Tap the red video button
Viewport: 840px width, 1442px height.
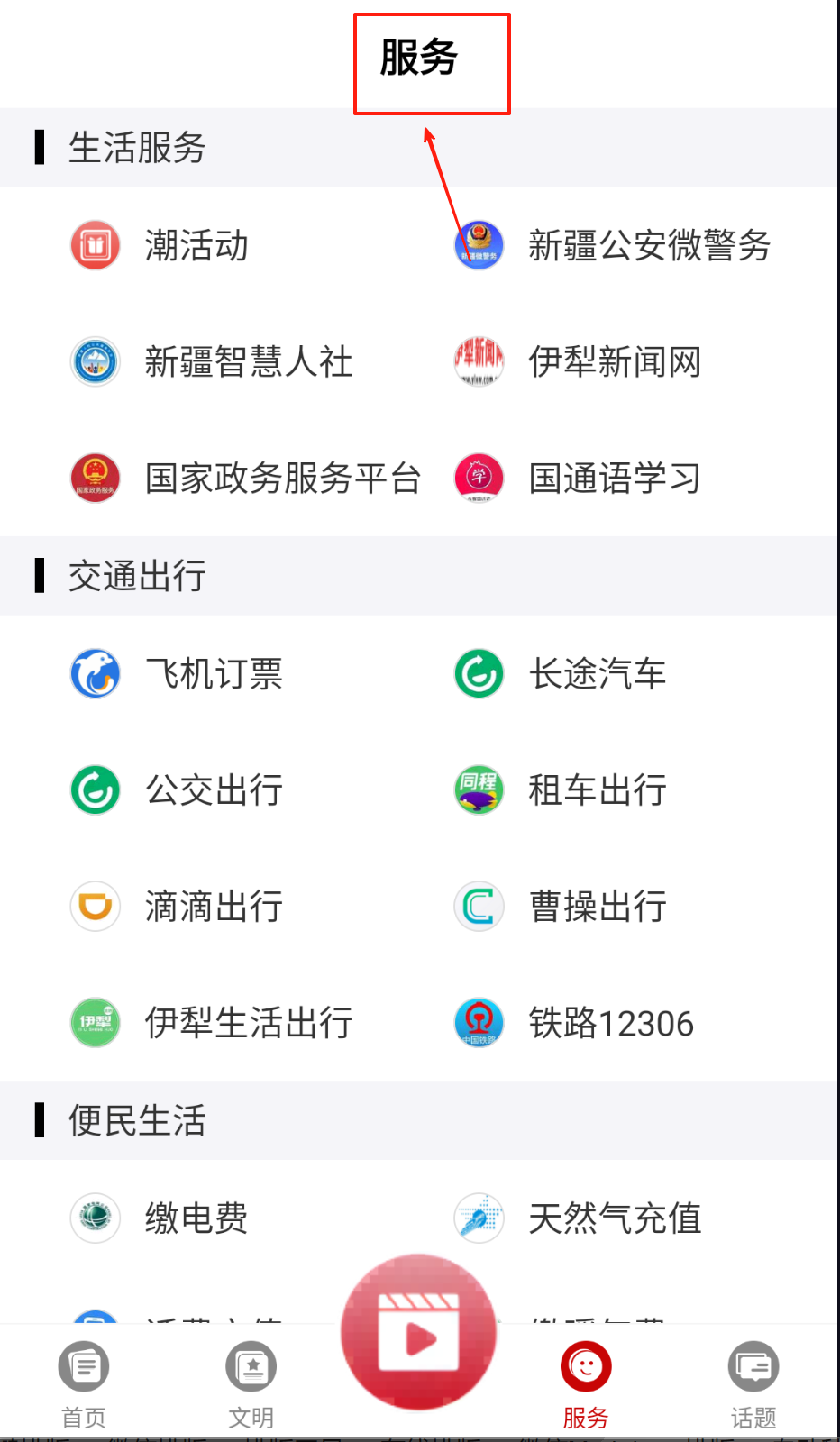(418, 1334)
